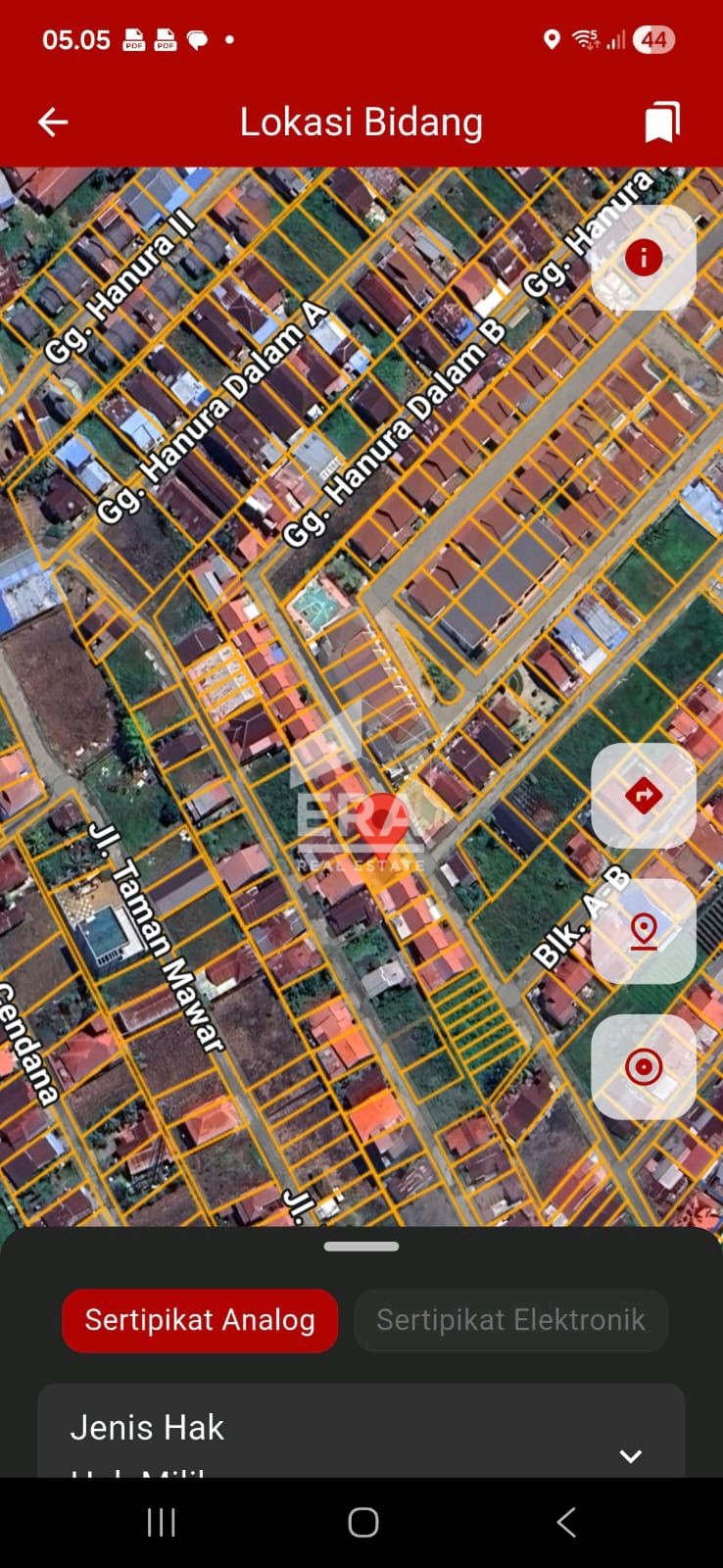This screenshot has width=723, height=1568.
Task: Switch to Sertipikat Elektronik tab
Action: 510,1320
